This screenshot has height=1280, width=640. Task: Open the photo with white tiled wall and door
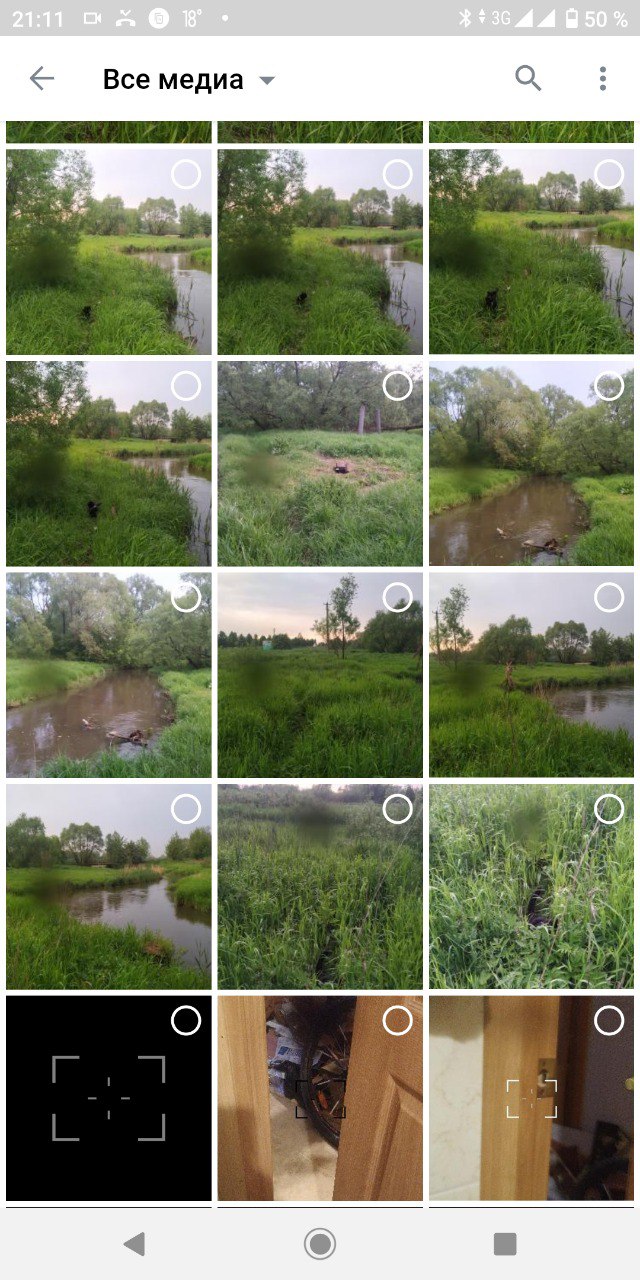coord(532,1098)
